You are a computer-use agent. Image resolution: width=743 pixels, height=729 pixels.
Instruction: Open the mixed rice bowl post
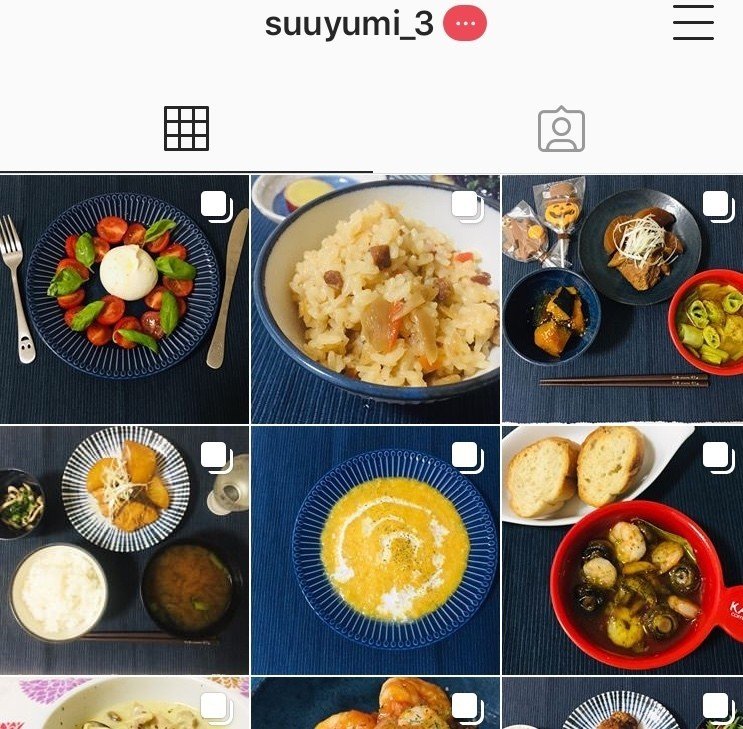[x=375, y=299]
